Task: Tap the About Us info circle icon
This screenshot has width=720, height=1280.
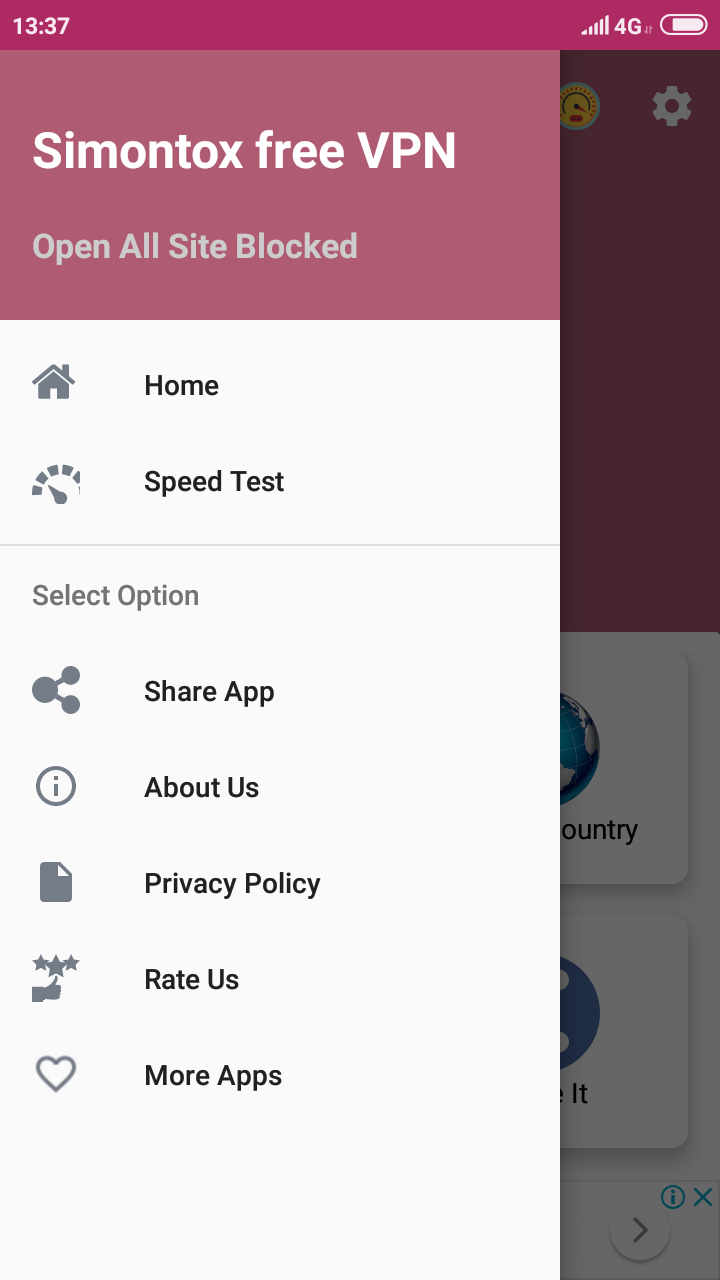Action: point(55,786)
